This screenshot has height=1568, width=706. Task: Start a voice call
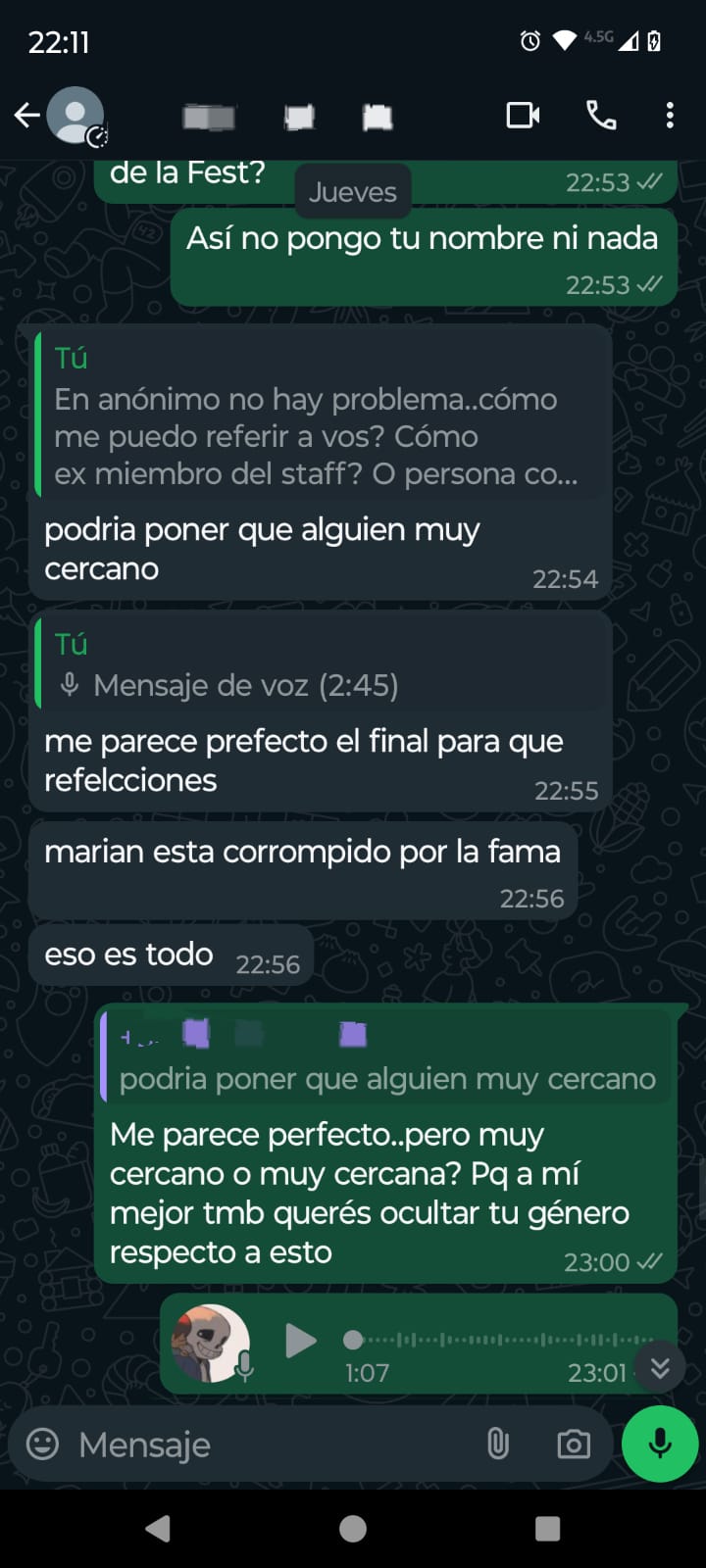tap(601, 116)
